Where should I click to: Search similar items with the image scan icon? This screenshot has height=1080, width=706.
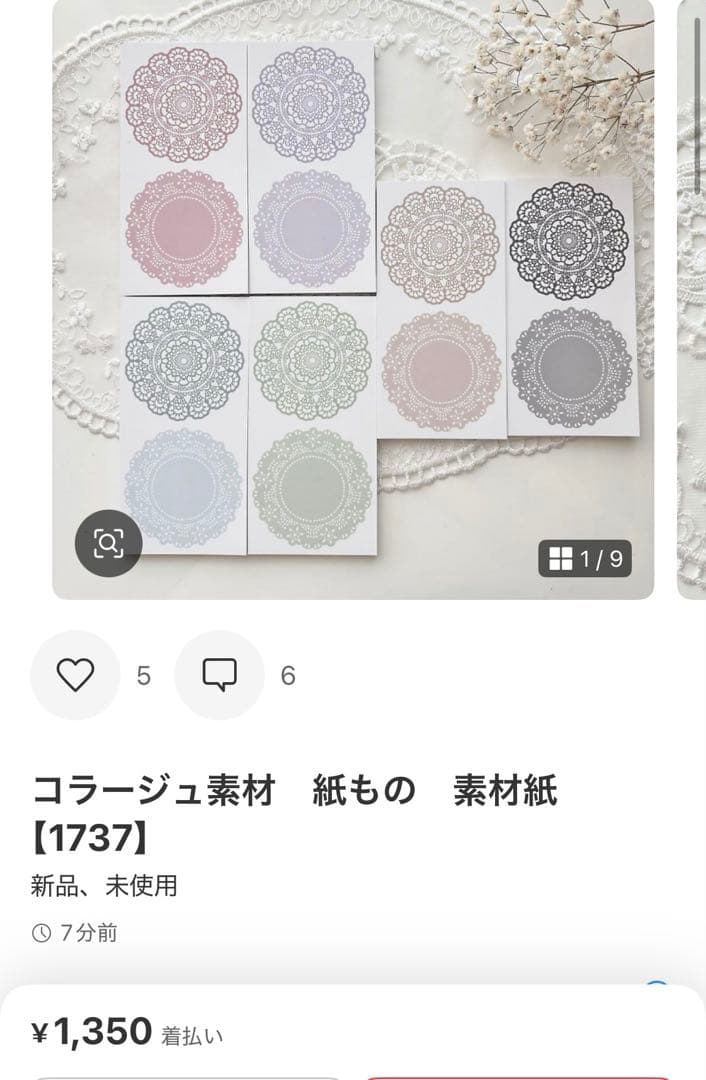tap(108, 543)
